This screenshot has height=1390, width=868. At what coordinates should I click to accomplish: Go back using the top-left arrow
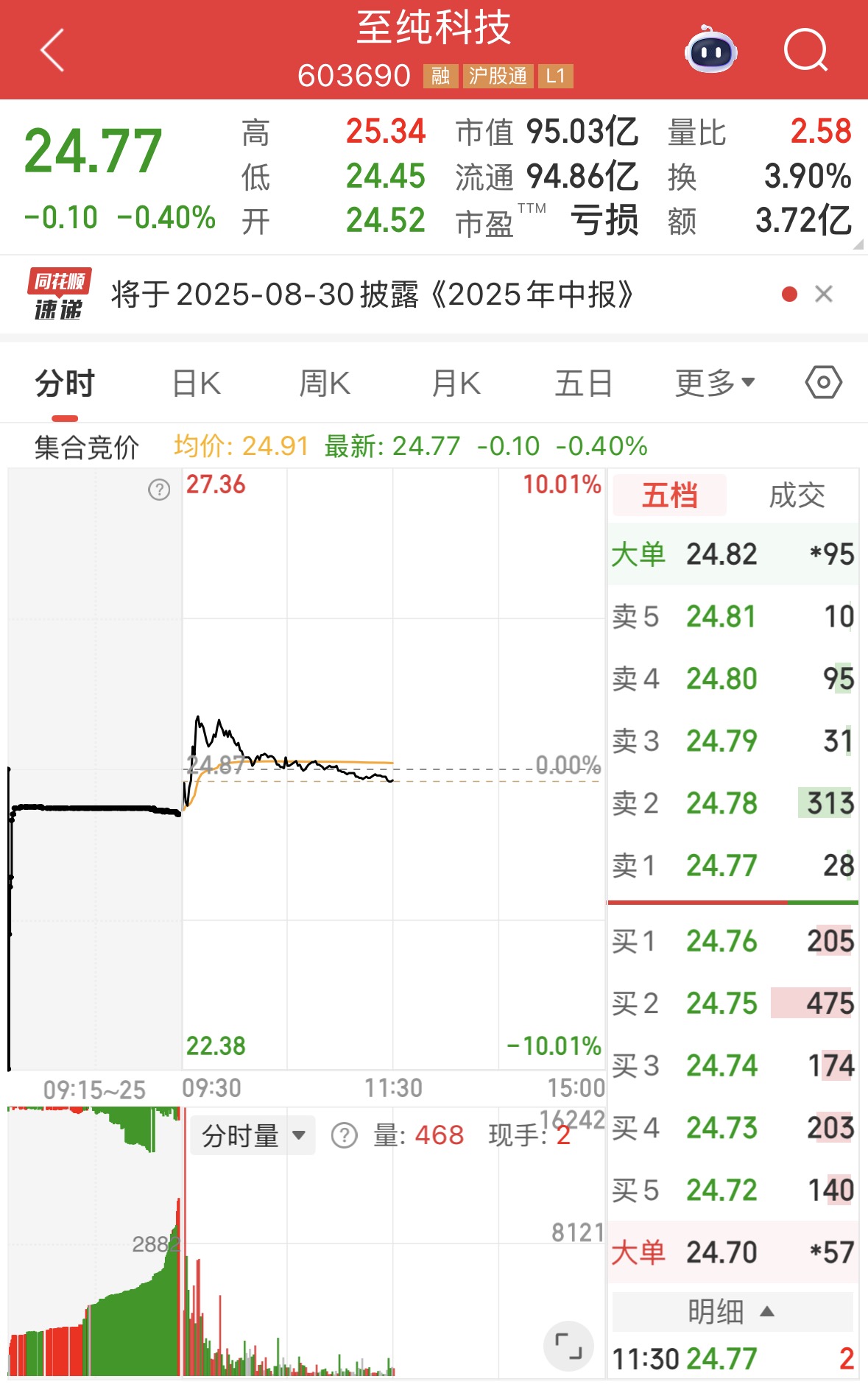(x=52, y=50)
